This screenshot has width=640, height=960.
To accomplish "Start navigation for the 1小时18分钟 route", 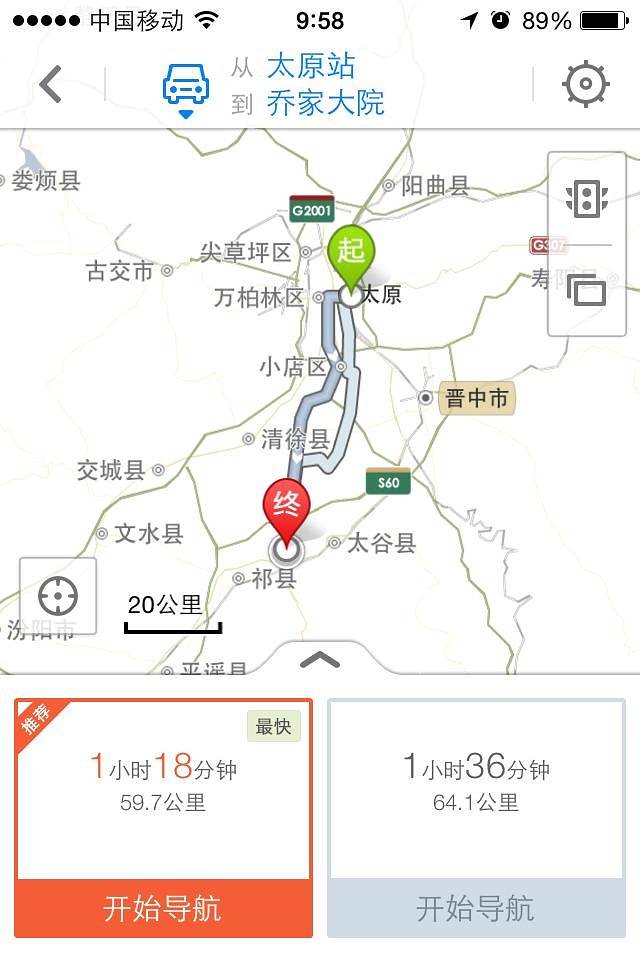I will (163, 908).
